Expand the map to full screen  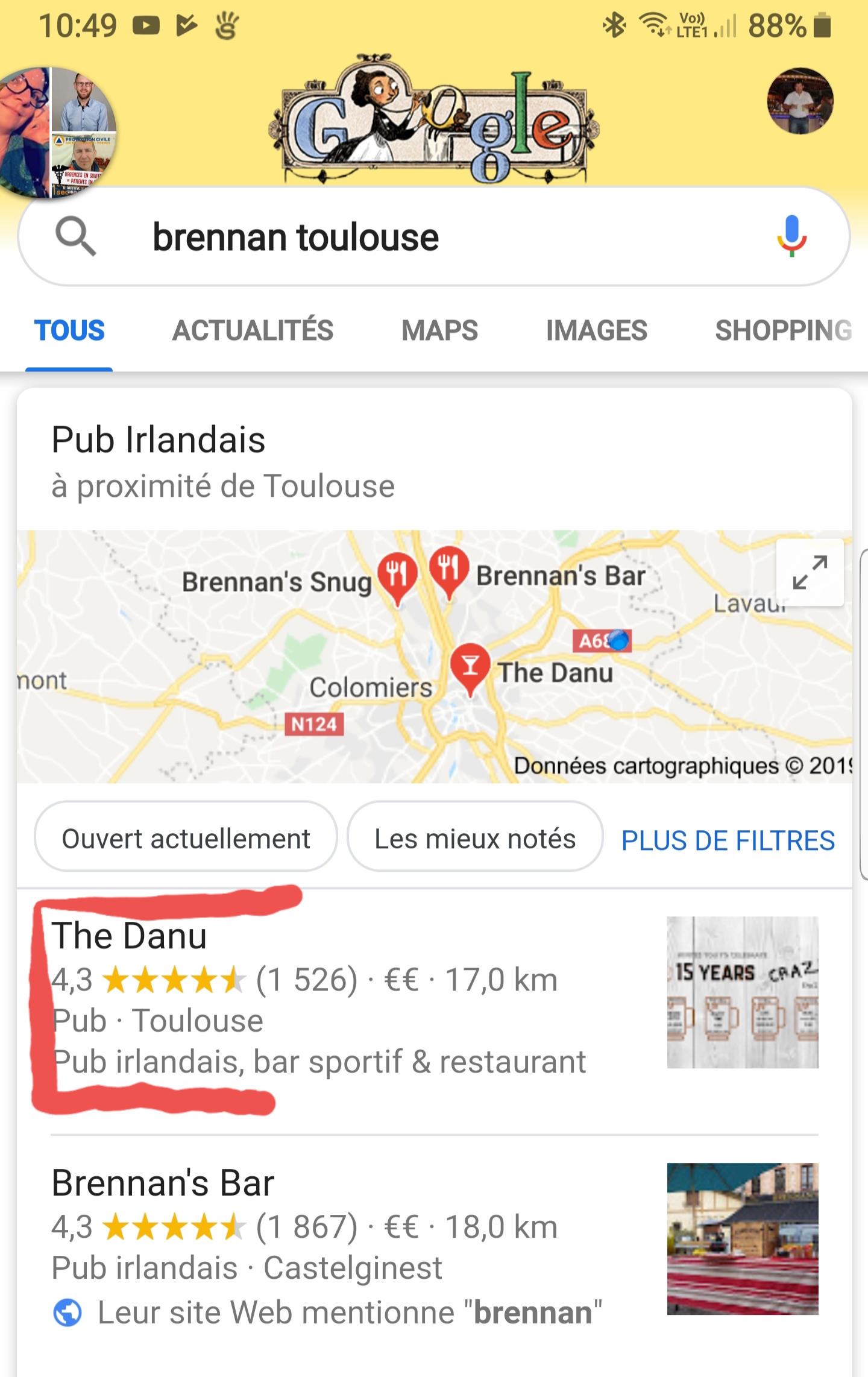[x=810, y=573]
